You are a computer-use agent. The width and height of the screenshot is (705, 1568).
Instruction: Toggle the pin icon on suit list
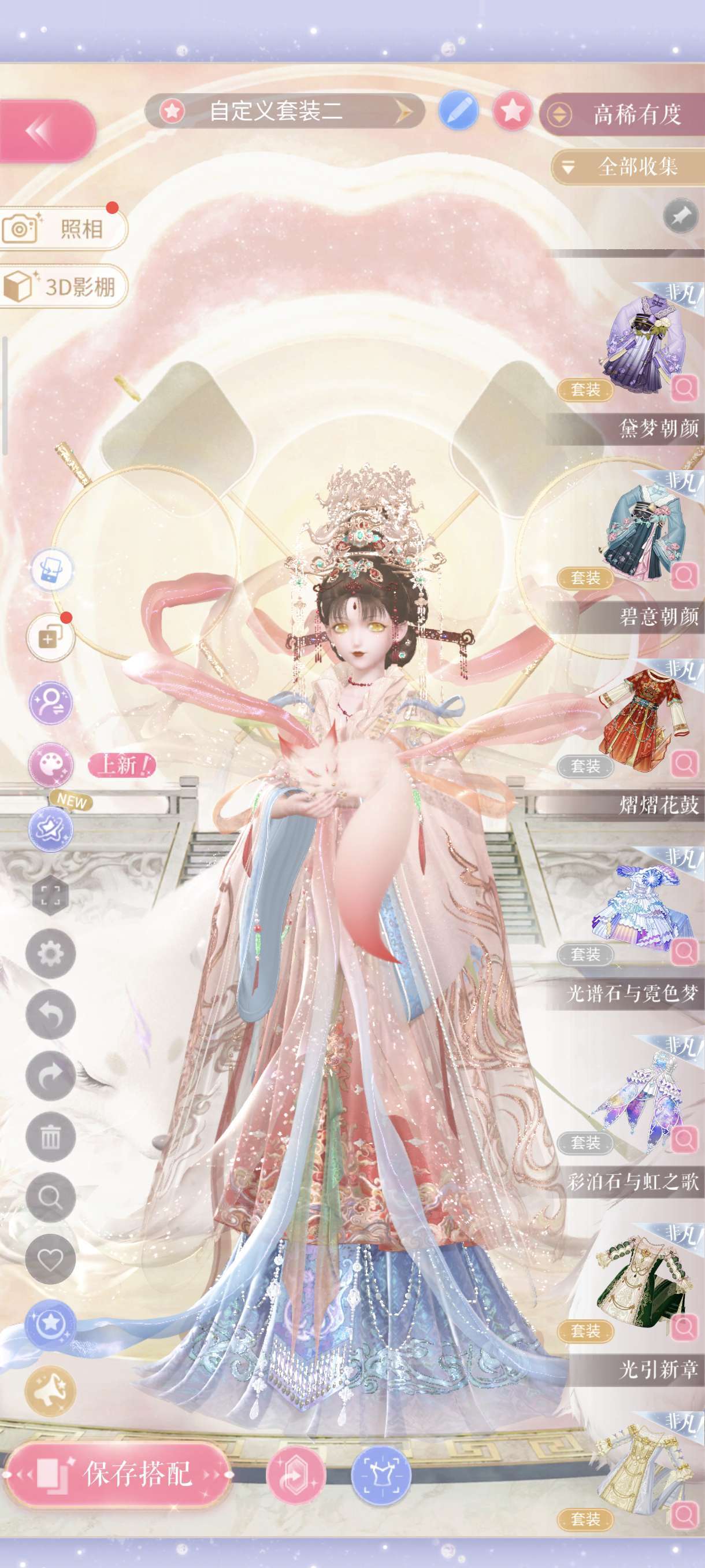click(680, 216)
